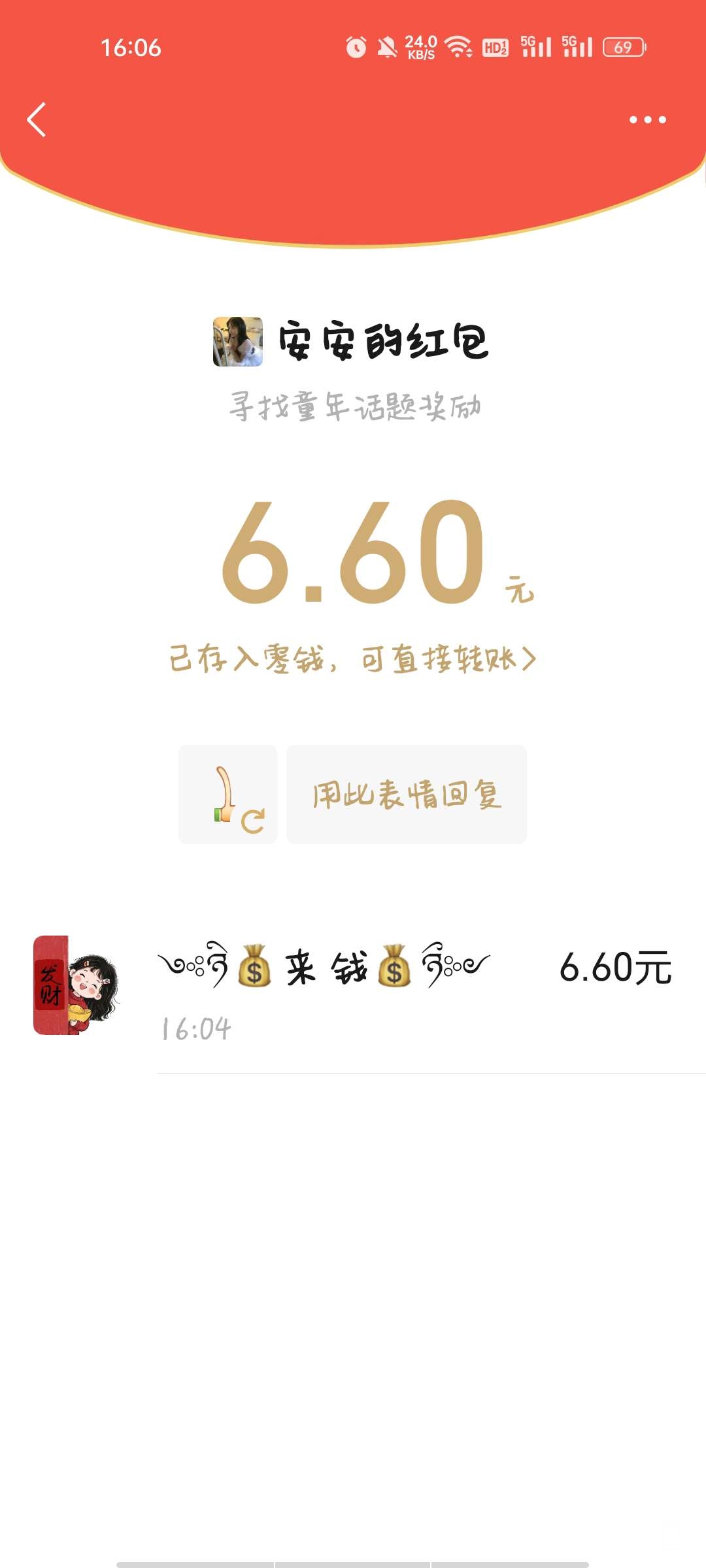Open the three-dot overflow menu
The height and width of the screenshot is (1568, 706).
coord(647,120)
